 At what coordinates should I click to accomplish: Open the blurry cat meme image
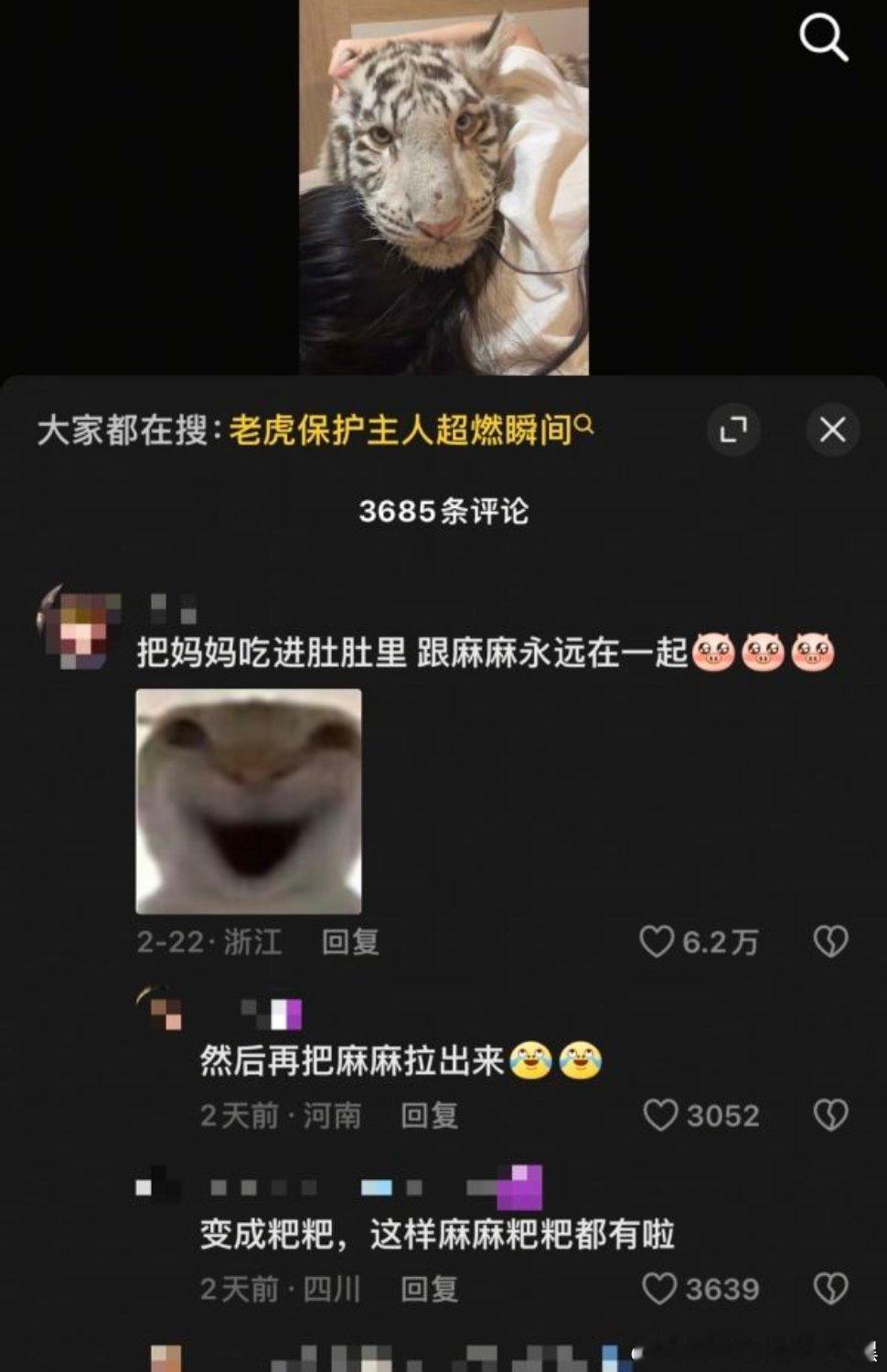click(x=247, y=803)
